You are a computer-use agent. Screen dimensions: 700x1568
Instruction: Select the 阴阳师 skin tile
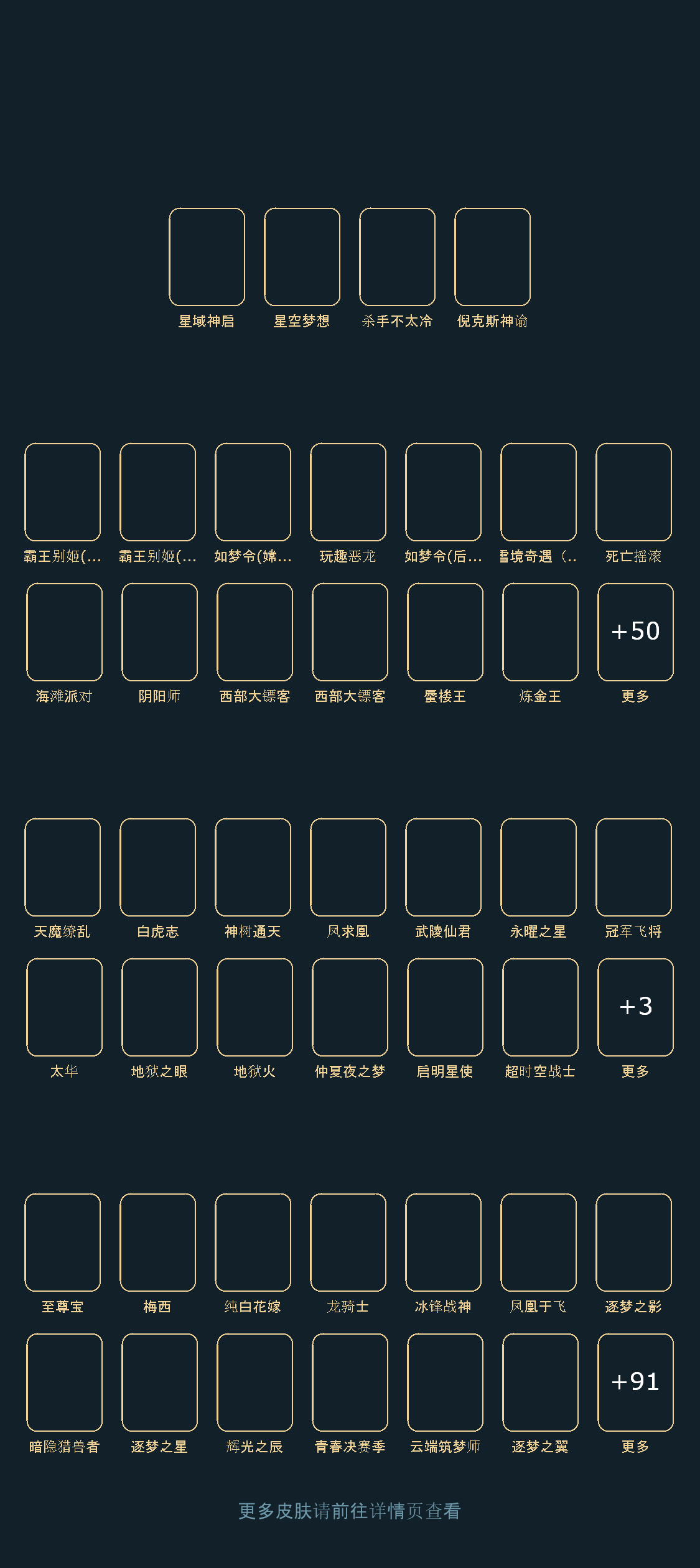(159, 632)
